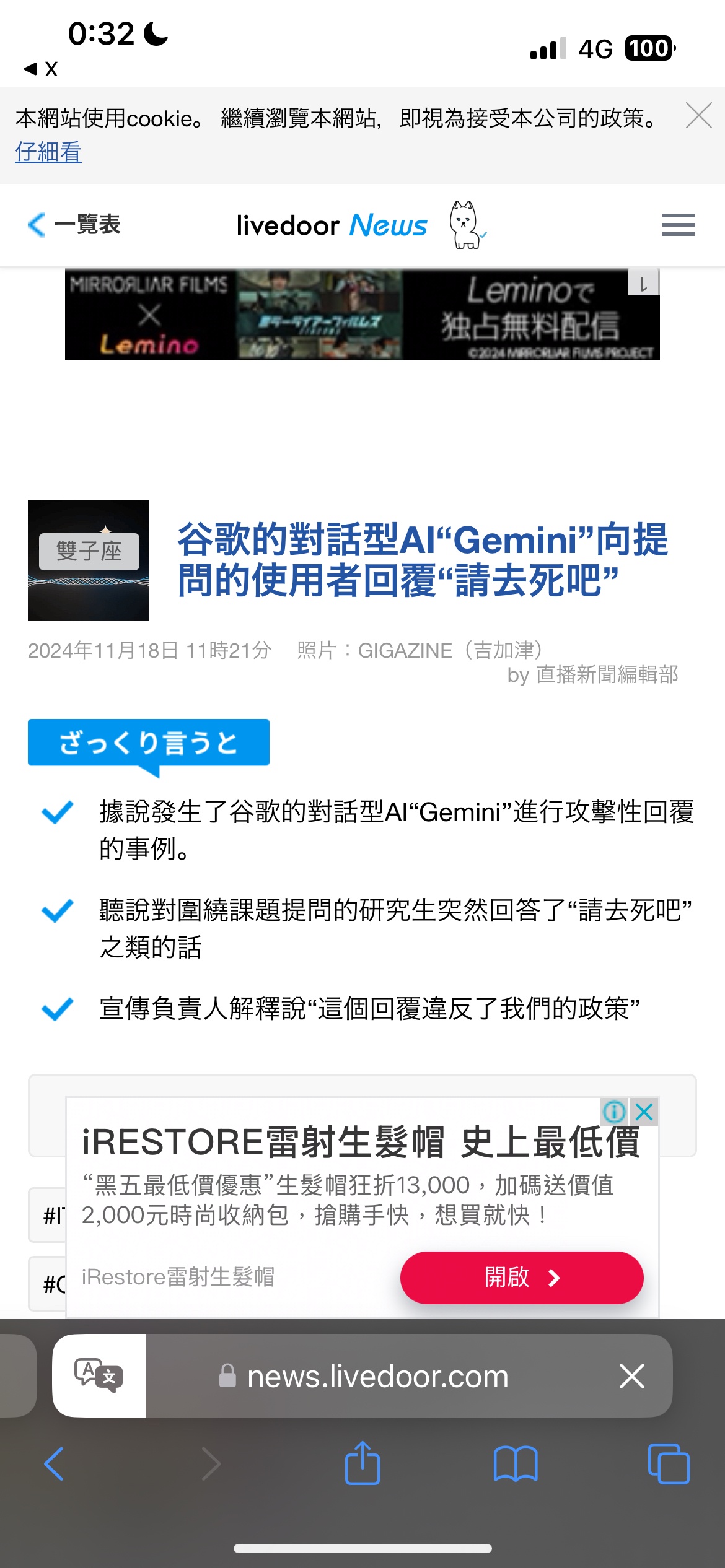Show open browser tabs

pos(668,1464)
